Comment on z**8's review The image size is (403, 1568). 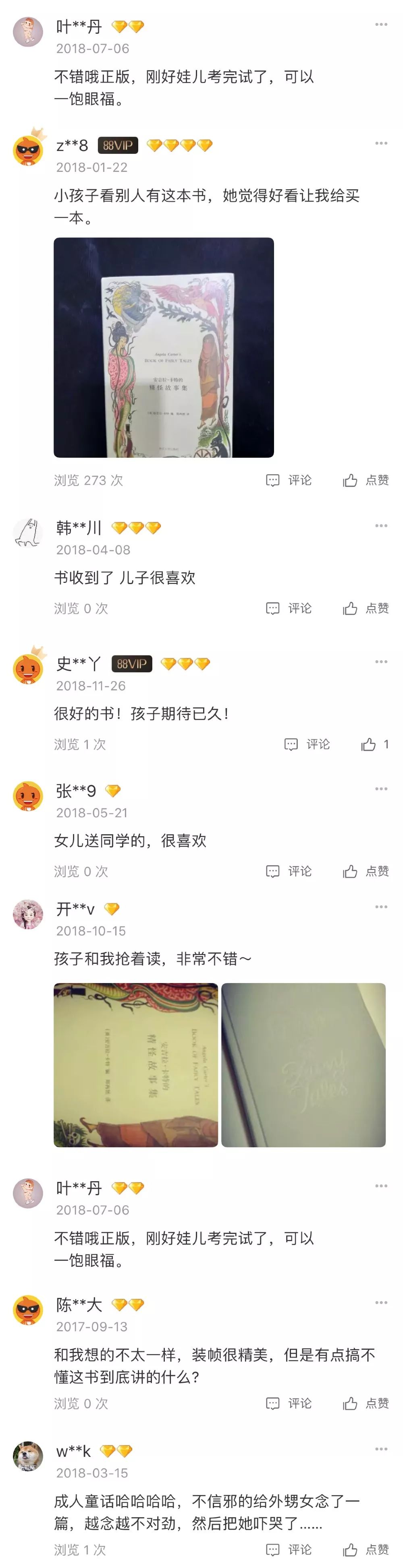[x=289, y=480]
